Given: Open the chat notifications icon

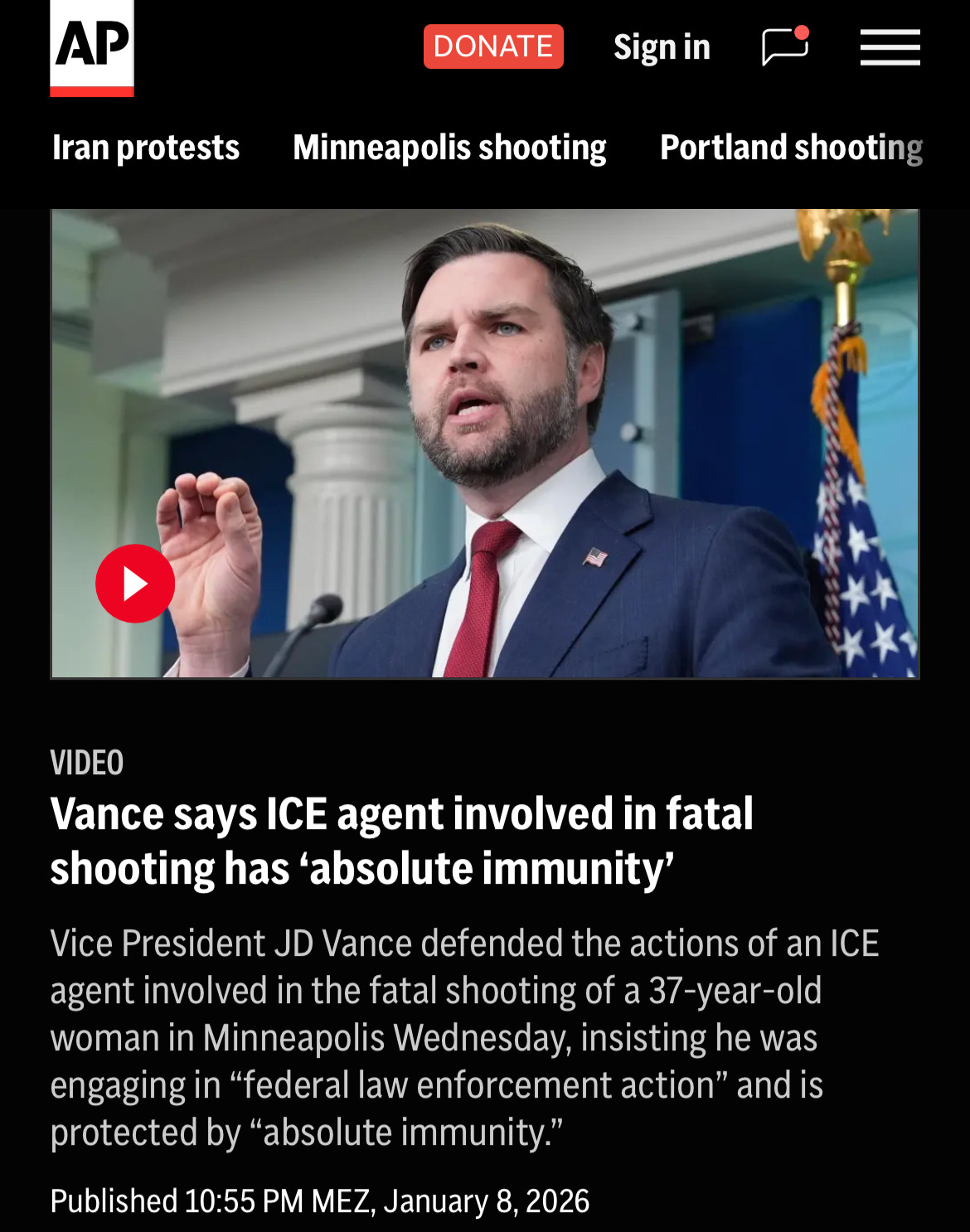Looking at the screenshot, I should coord(784,46).
